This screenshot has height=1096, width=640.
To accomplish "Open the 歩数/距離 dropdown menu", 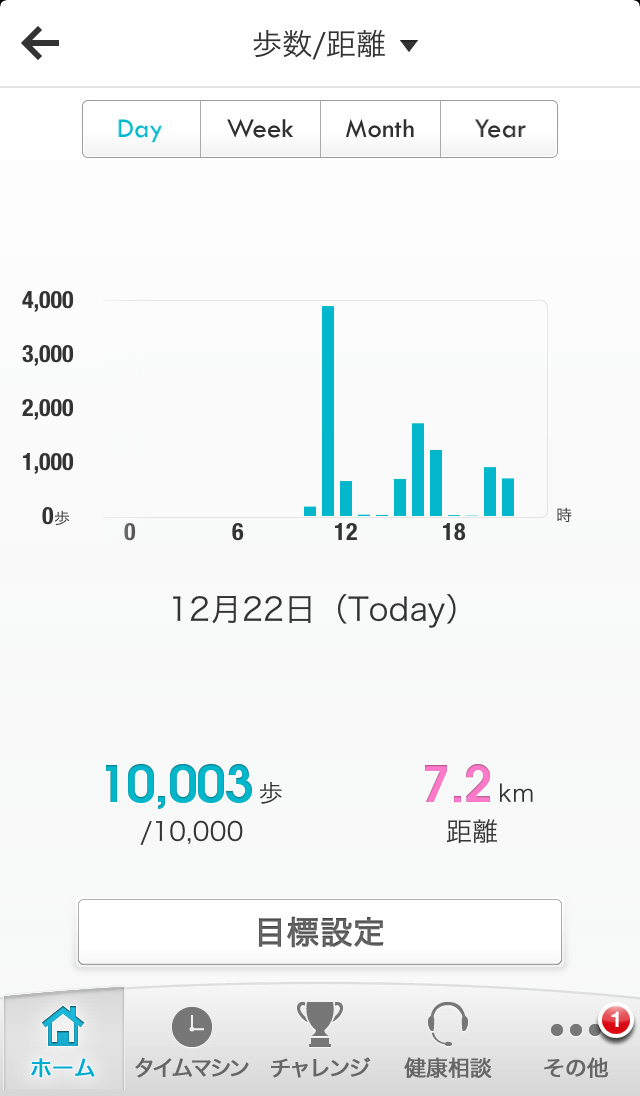I will [x=334, y=45].
